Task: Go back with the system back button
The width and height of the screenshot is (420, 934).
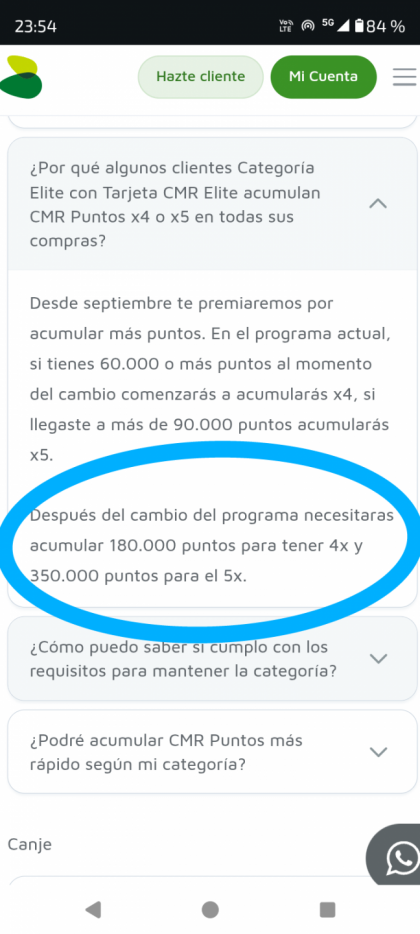Action: tap(93, 910)
